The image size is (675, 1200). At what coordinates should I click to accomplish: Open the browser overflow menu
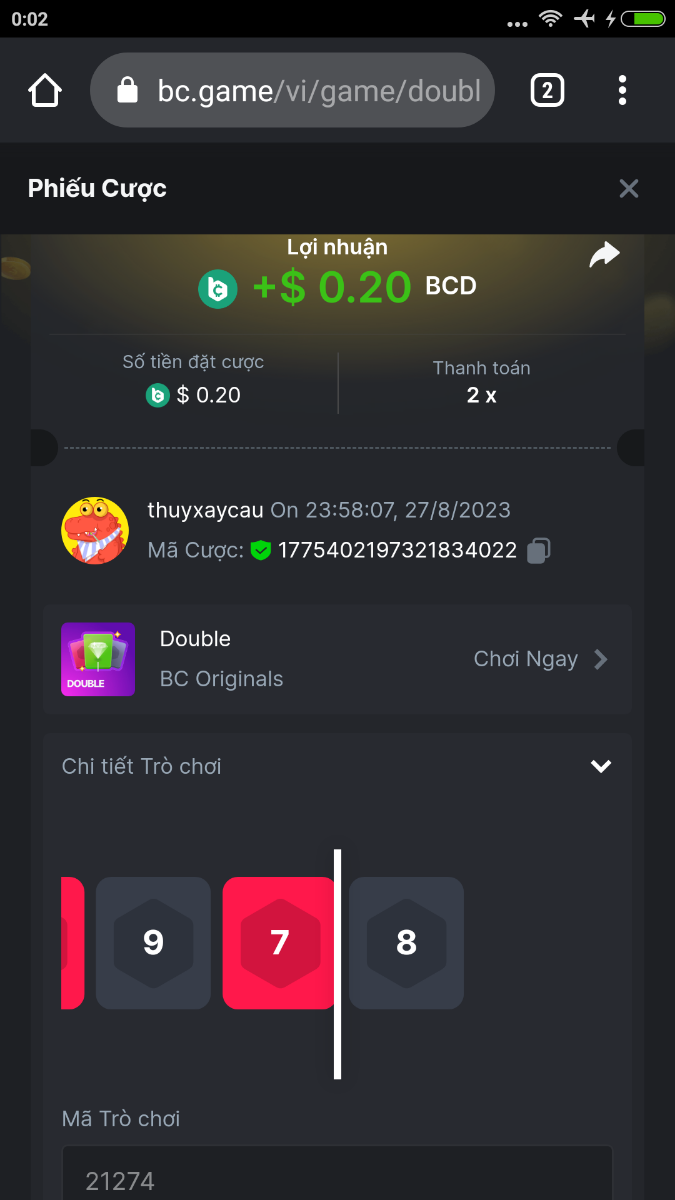coord(622,91)
